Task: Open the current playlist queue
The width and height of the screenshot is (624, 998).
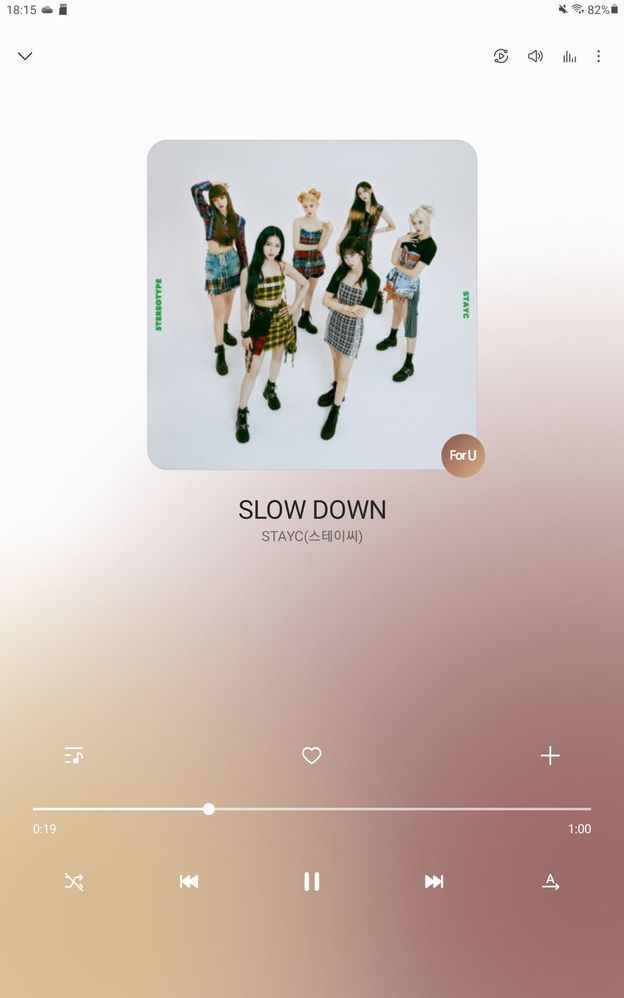Action: click(x=74, y=755)
